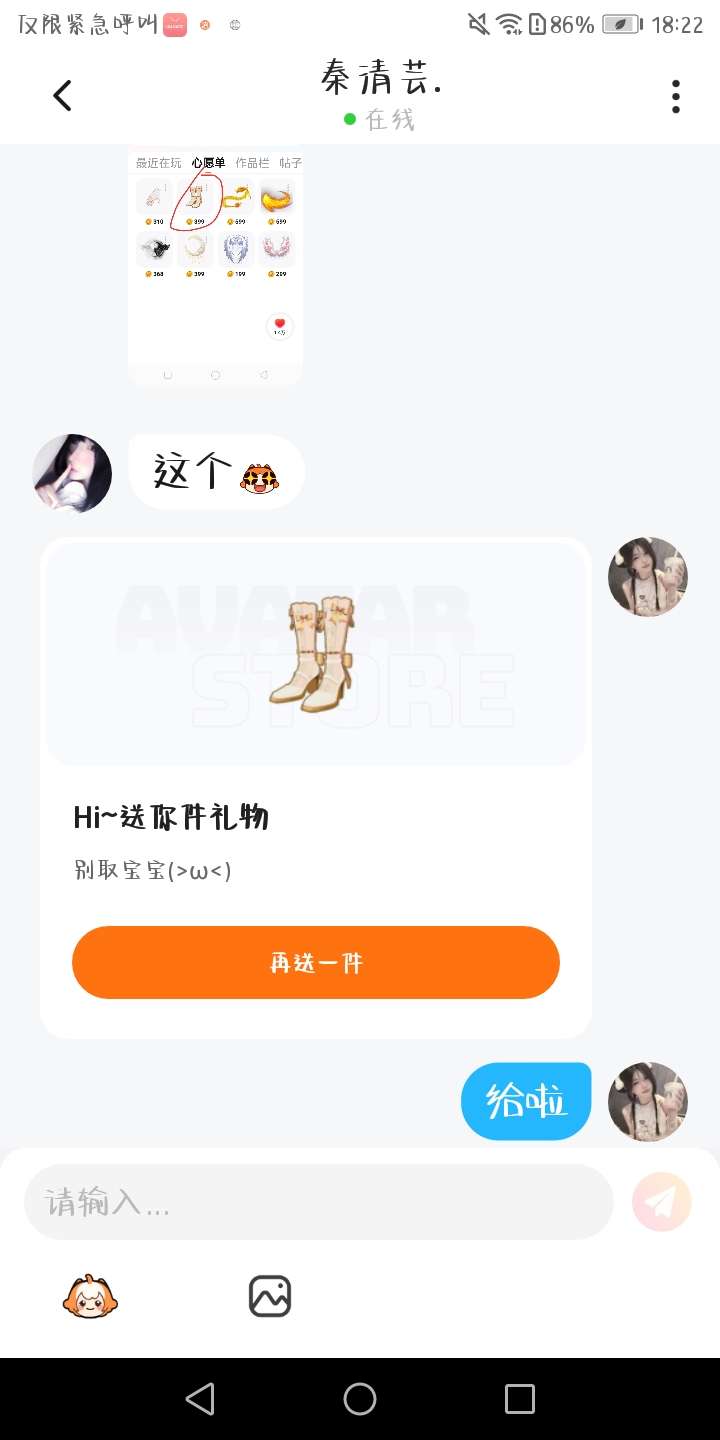View 秦清芸's avatar beside 这个 message

(72, 473)
